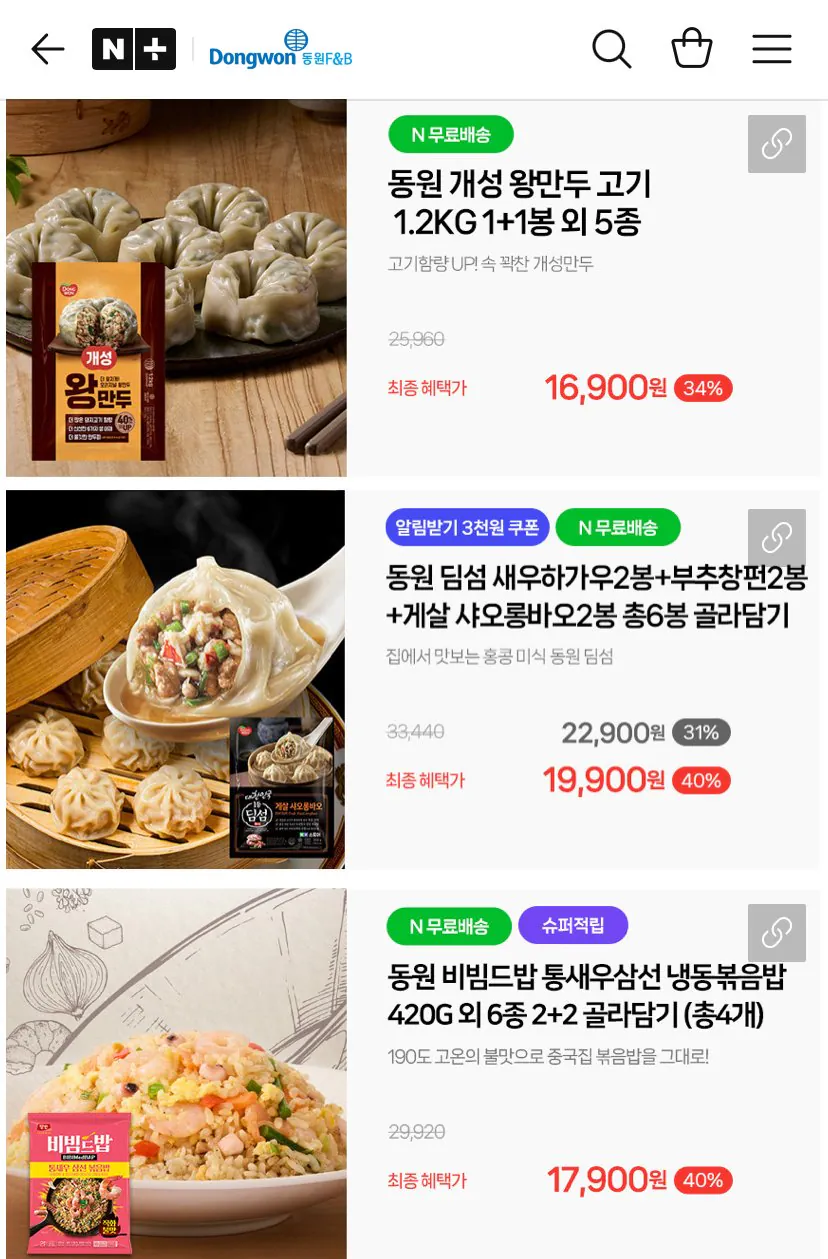
Task: Tap the N+ membership logo
Action: [x=135, y=48]
